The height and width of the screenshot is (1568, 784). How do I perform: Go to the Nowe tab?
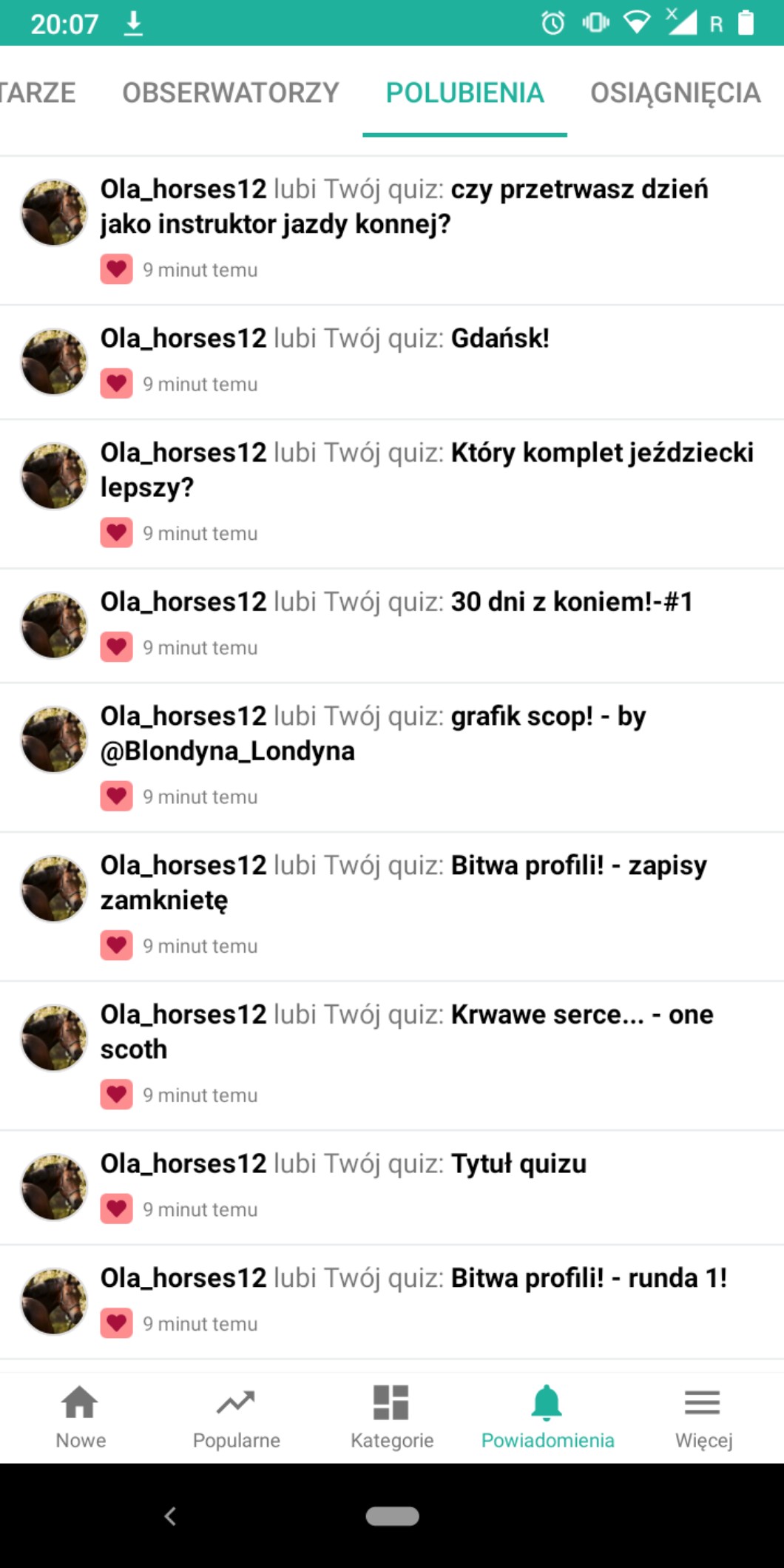pos(81,1417)
